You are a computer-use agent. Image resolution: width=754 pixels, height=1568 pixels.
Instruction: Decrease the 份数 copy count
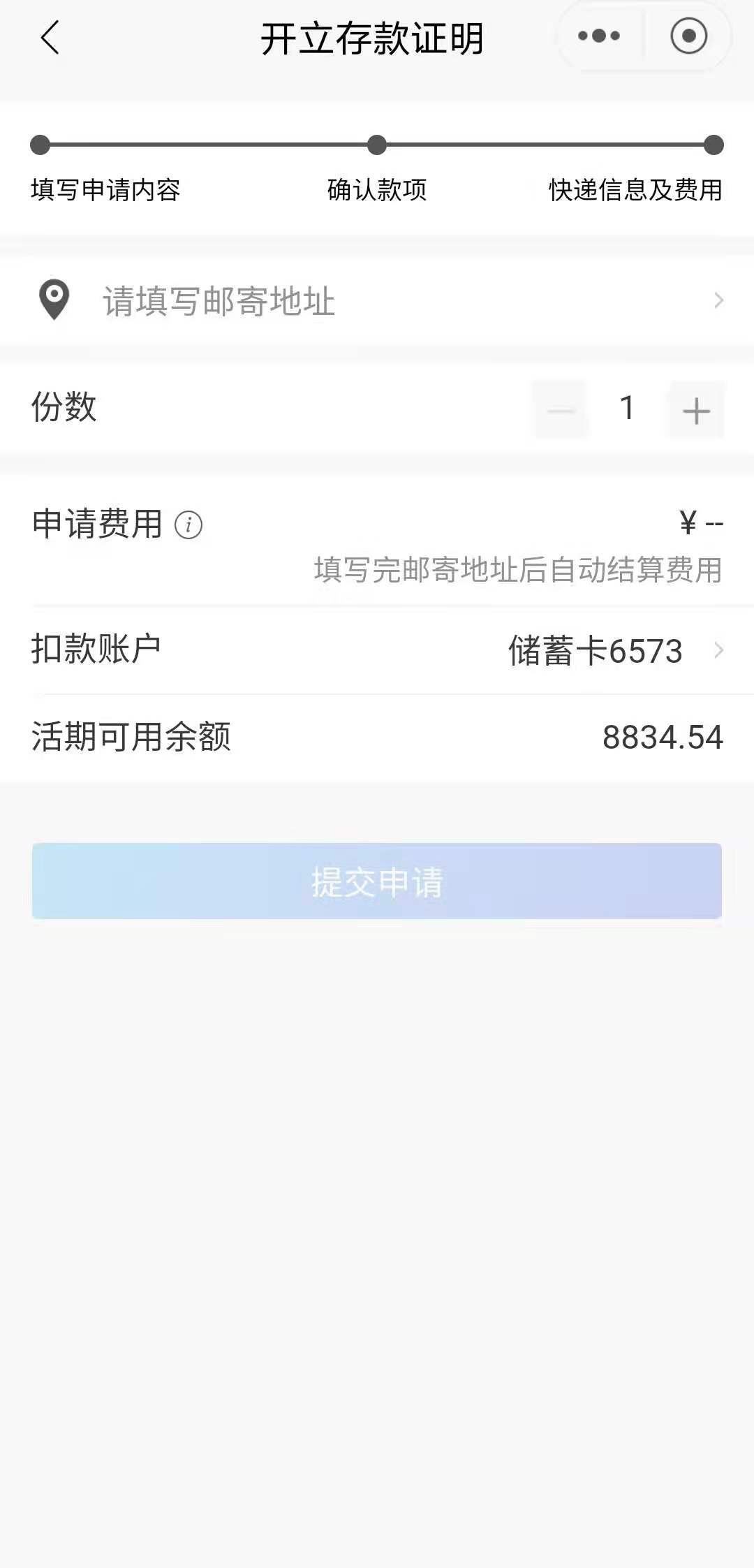point(560,410)
